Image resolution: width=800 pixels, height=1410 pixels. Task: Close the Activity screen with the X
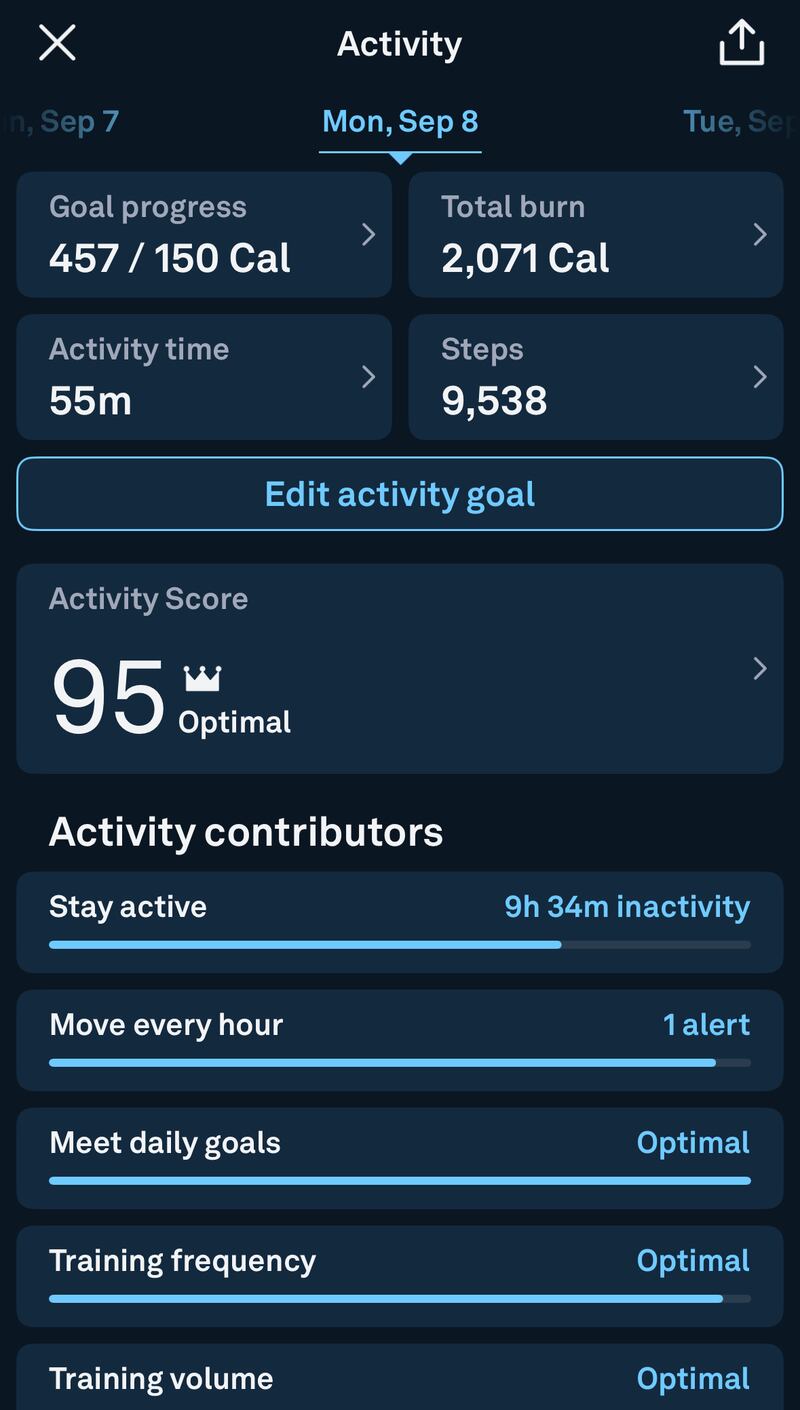[57, 43]
